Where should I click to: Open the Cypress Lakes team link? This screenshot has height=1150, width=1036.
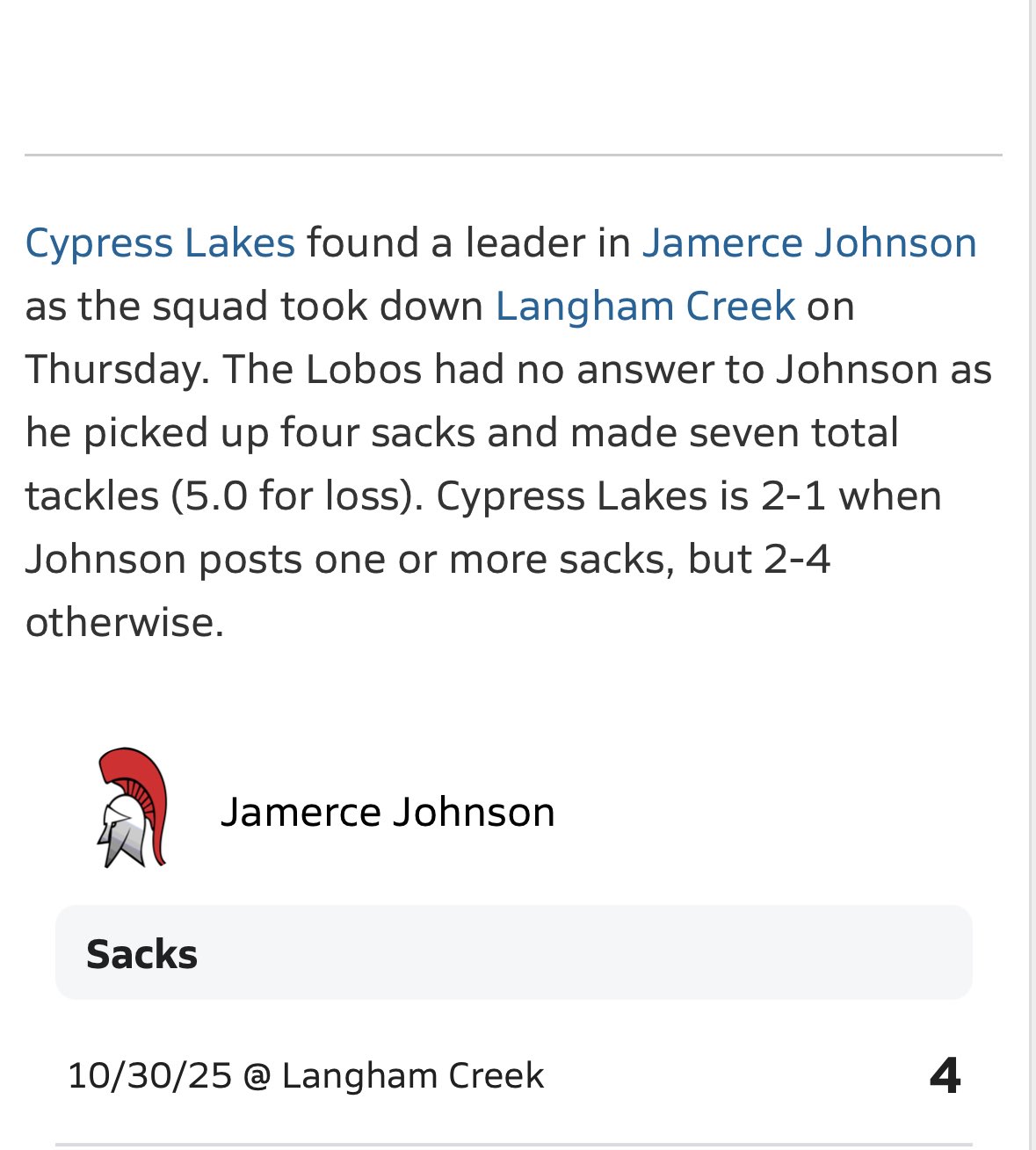pos(160,243)
